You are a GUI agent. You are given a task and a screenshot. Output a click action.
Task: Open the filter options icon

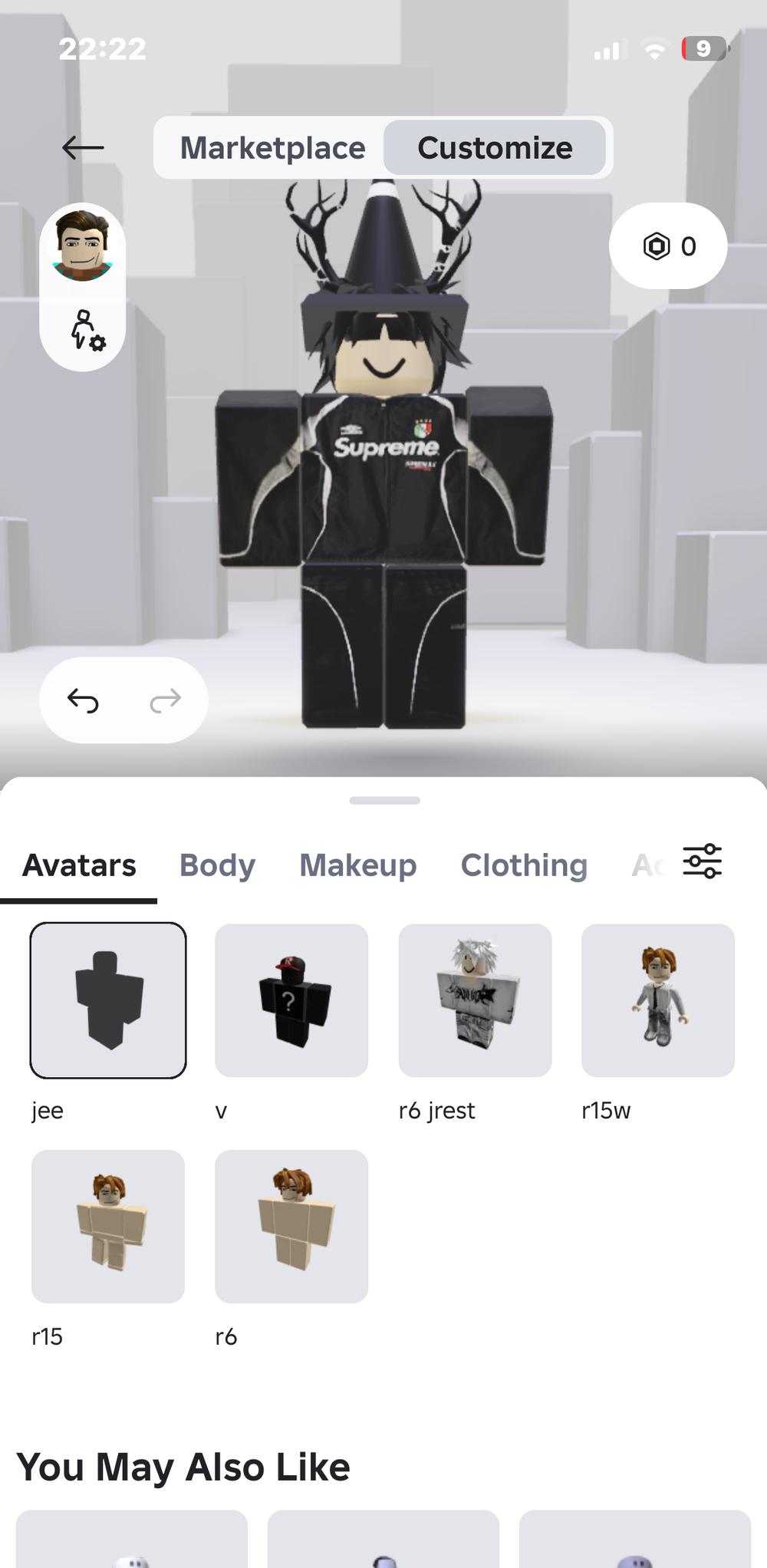click(x=702, y=861)
